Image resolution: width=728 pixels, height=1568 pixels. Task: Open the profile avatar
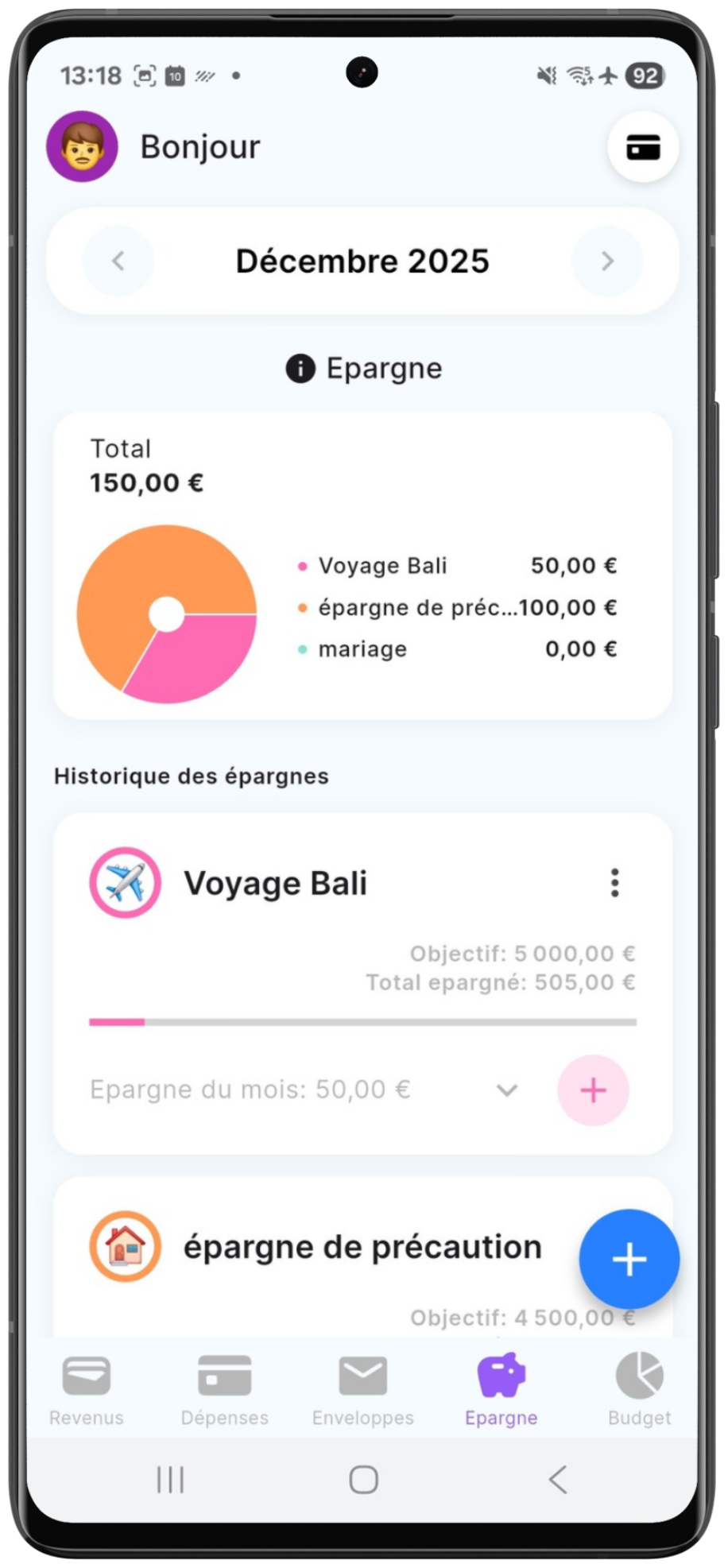[x=82, y=147]
